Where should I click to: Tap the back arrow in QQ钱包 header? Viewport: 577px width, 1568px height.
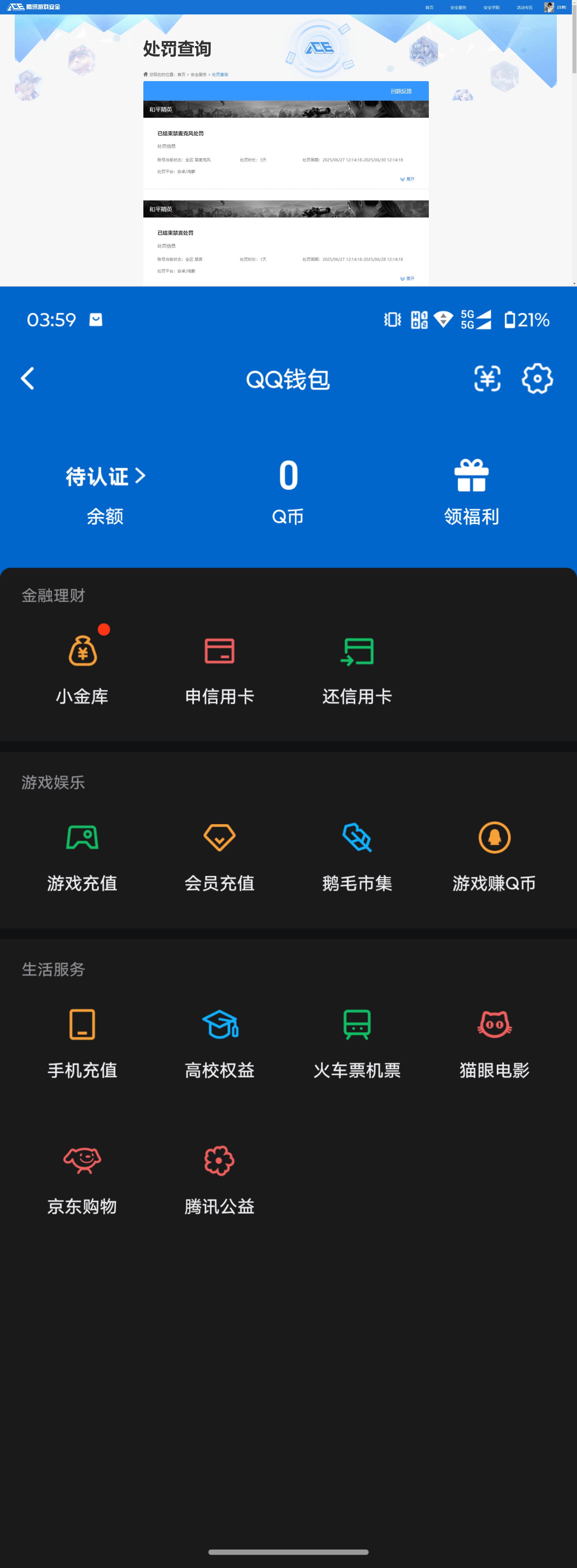coord(27,379)
